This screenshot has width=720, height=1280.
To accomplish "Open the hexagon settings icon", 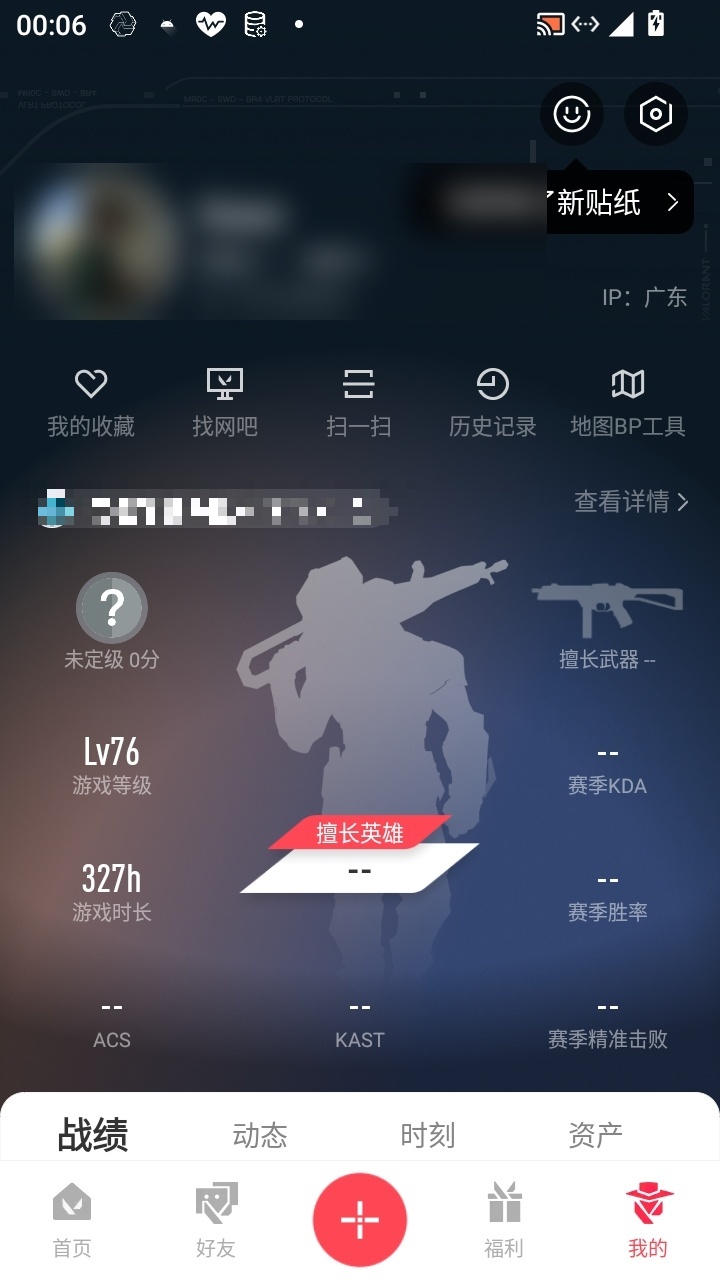I will point(656,115).
